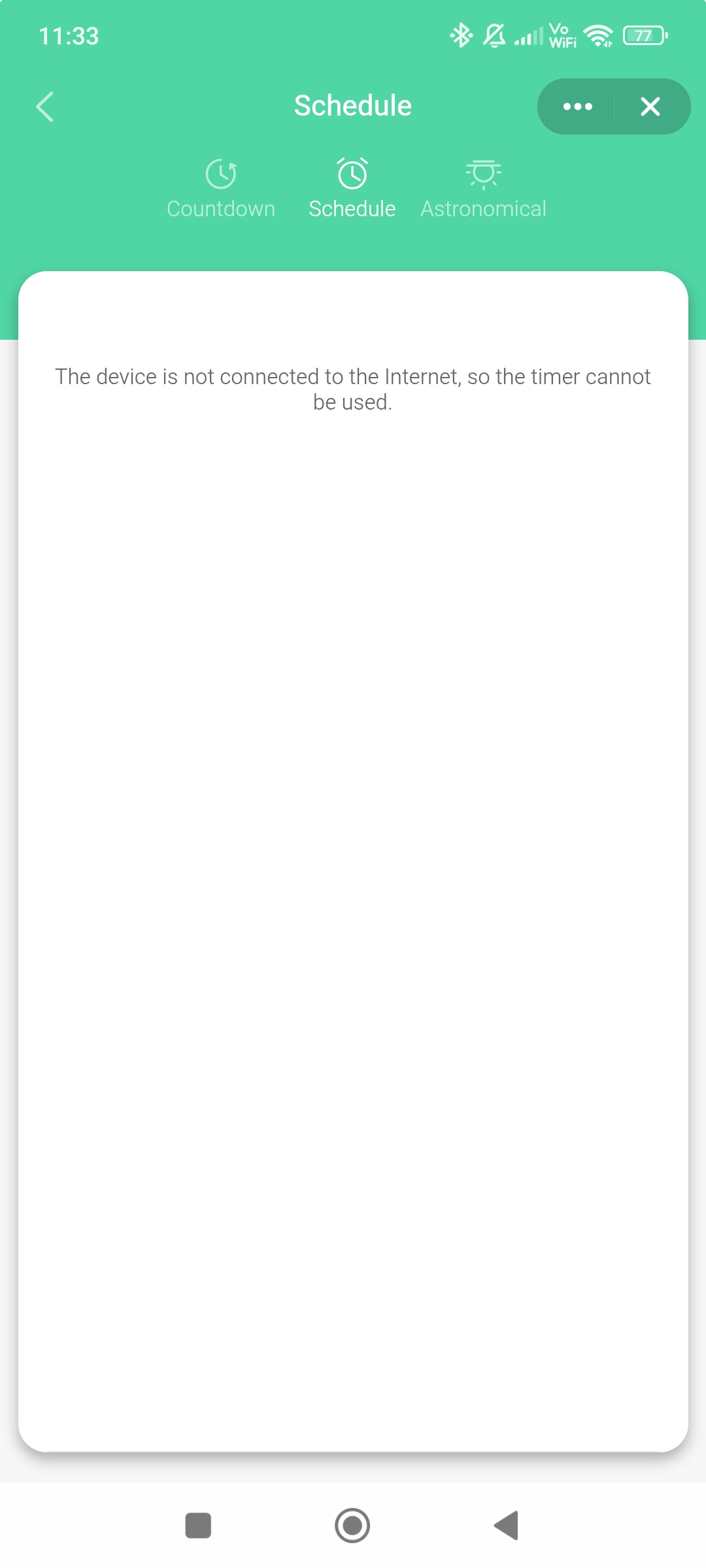Switch to the Astronomical tab
Viewport: 706px width, 1568px height.
[483, 189]
